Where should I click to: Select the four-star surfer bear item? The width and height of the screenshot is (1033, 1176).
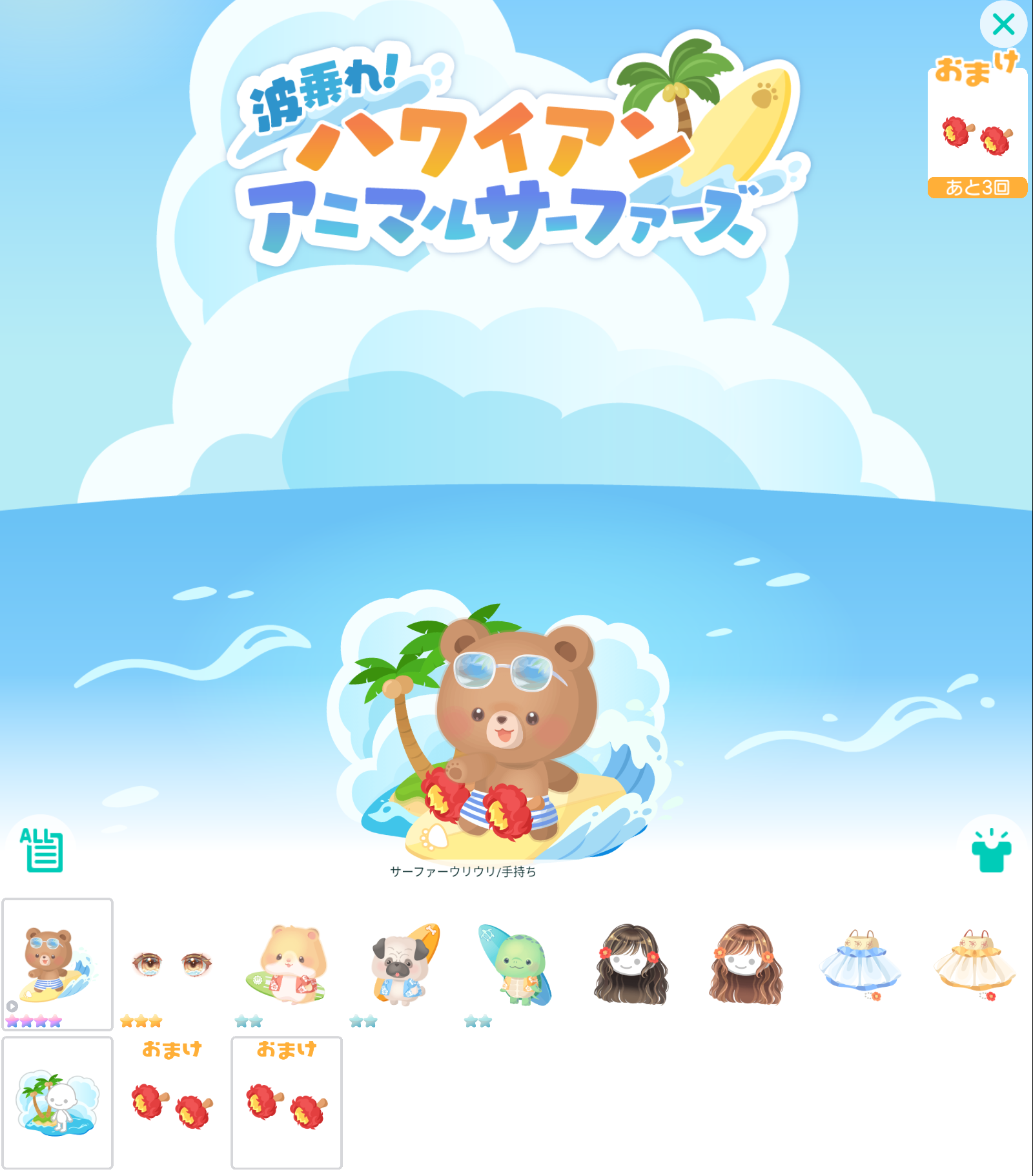pos(57,964)
